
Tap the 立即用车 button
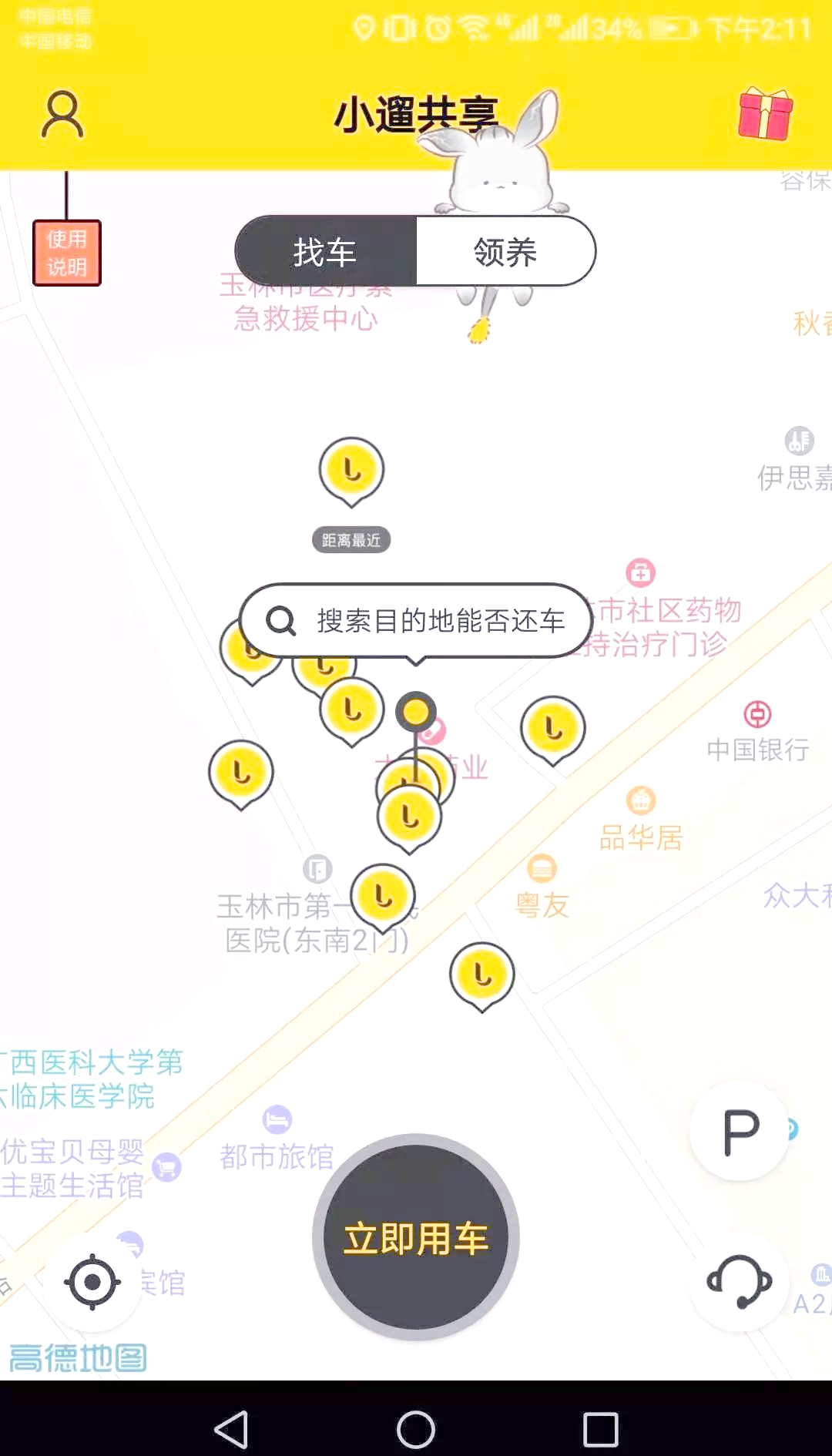click(416, 1237)
